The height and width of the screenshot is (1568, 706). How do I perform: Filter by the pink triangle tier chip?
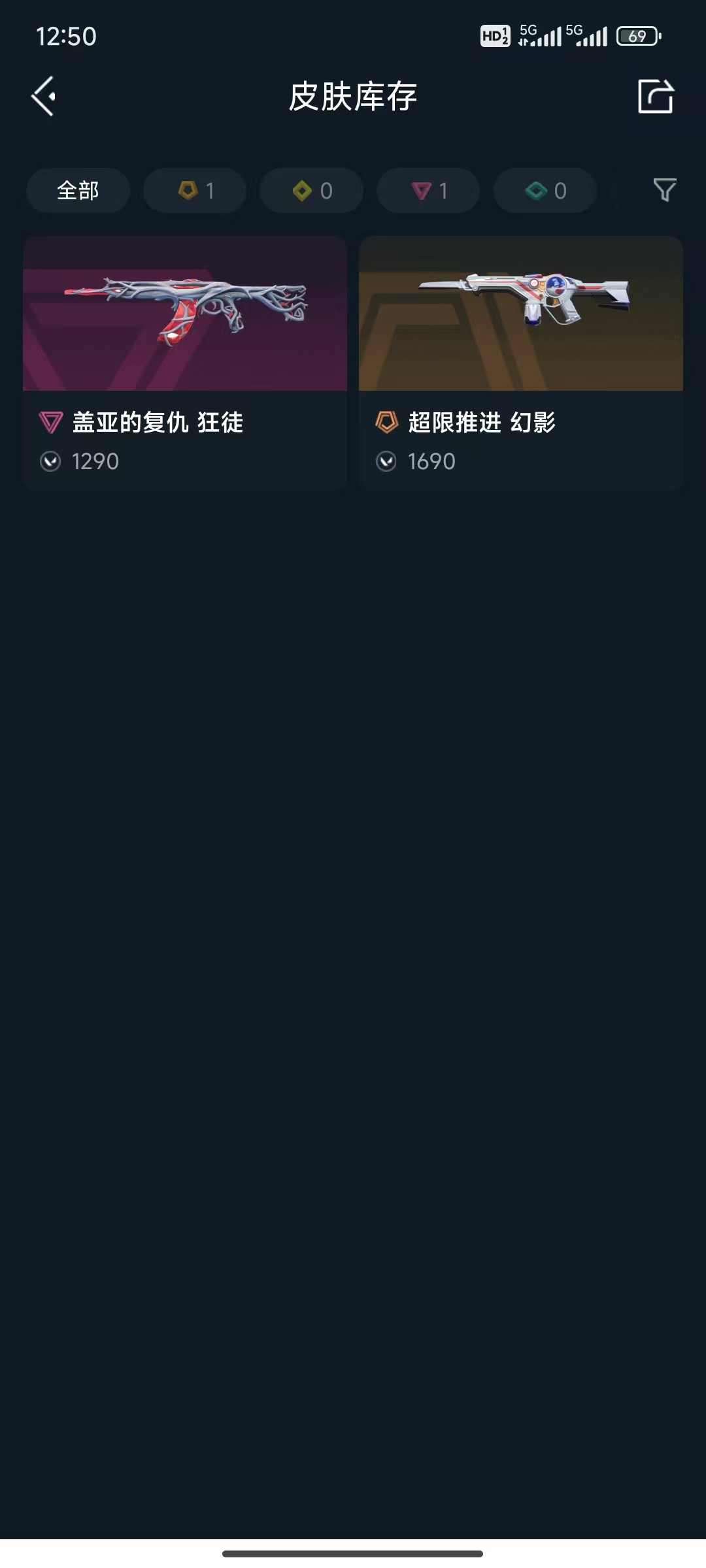pos(428,191)
